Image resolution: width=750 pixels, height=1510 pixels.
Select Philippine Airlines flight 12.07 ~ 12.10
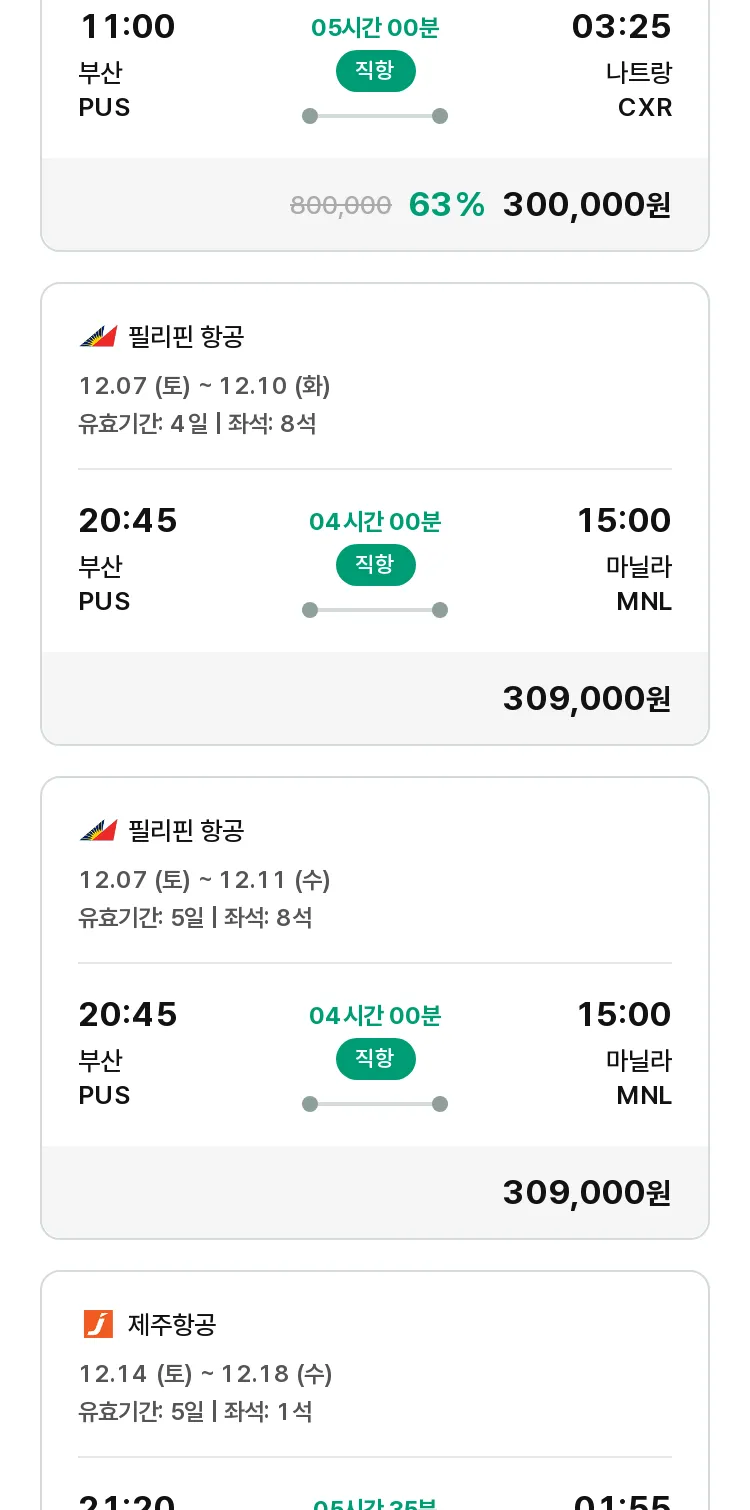[x=375, y=514]
